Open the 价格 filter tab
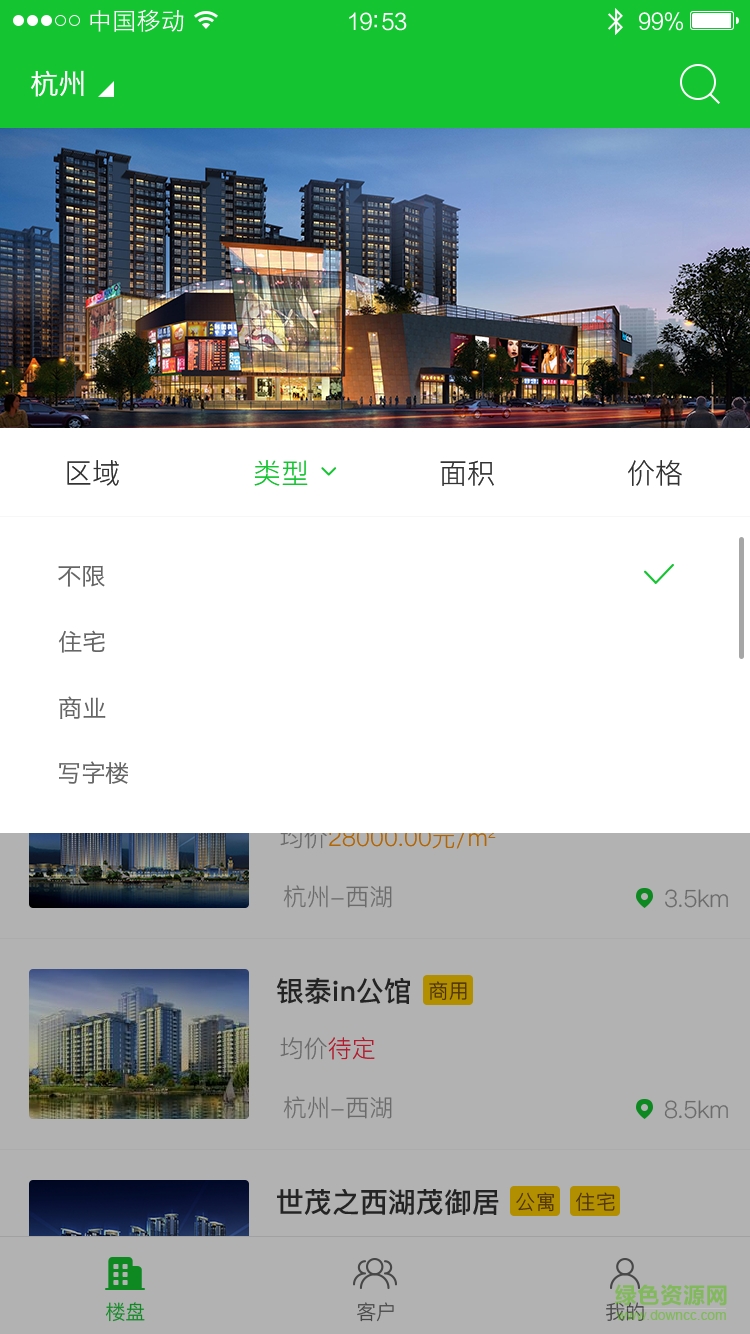Image resolution: width=750 pixels, height=1334 pixels. point(655,473)
